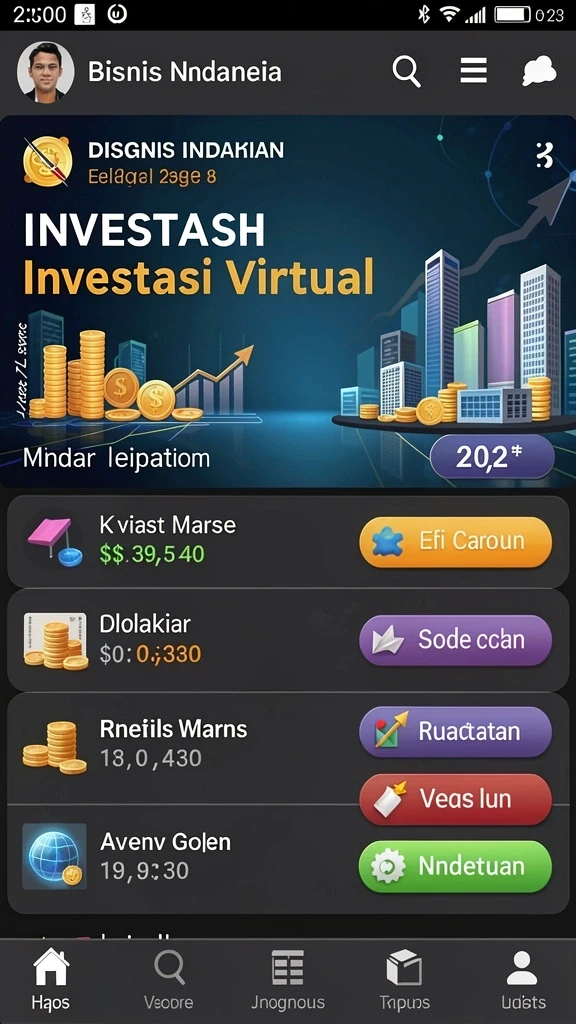This screenshot has height=1024, width=576.
Task: Open the Avenv Golen row
Action: pyautogui.click(x=288, y=859)
